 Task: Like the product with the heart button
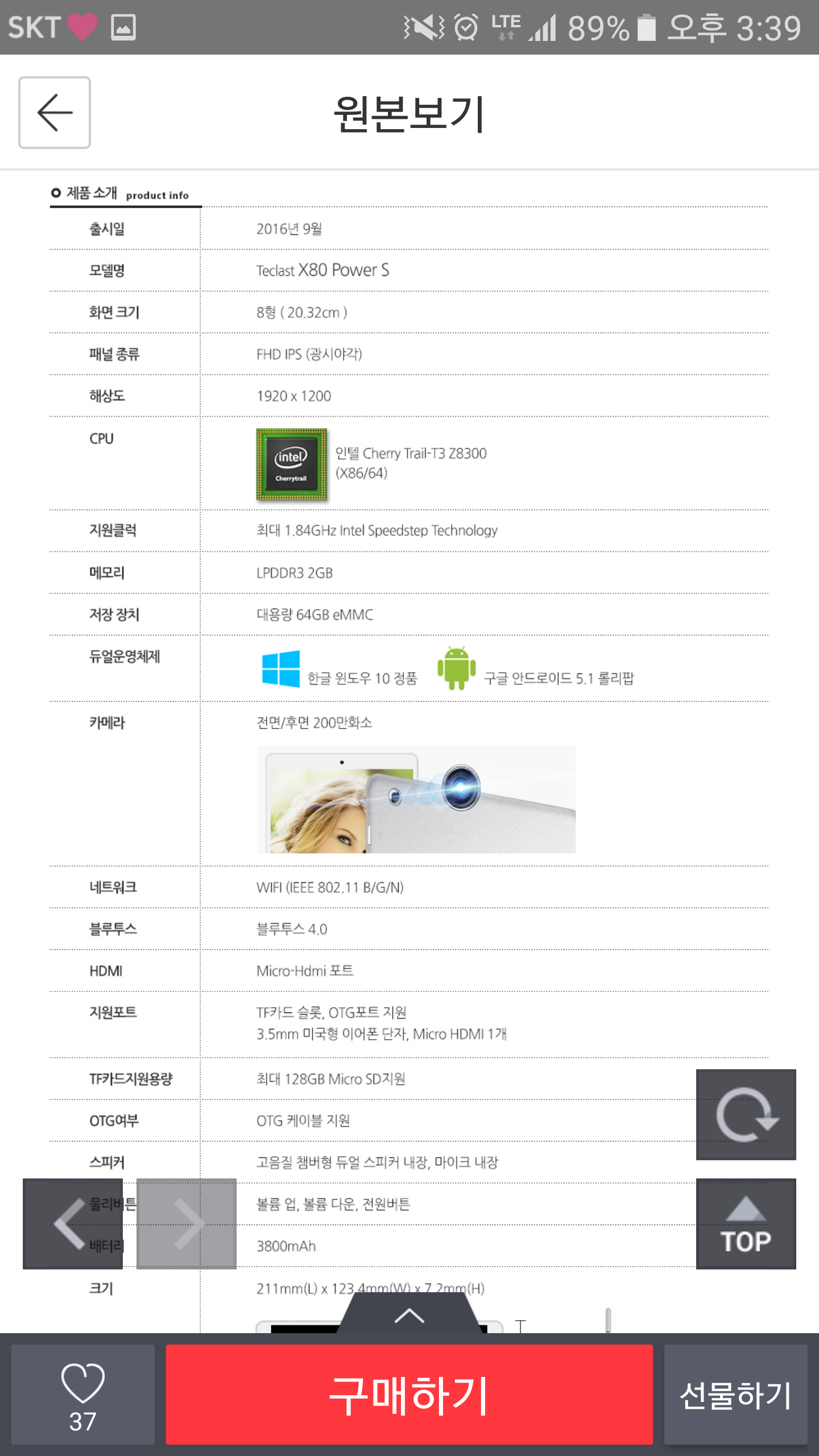click(x=83, y=1394)
